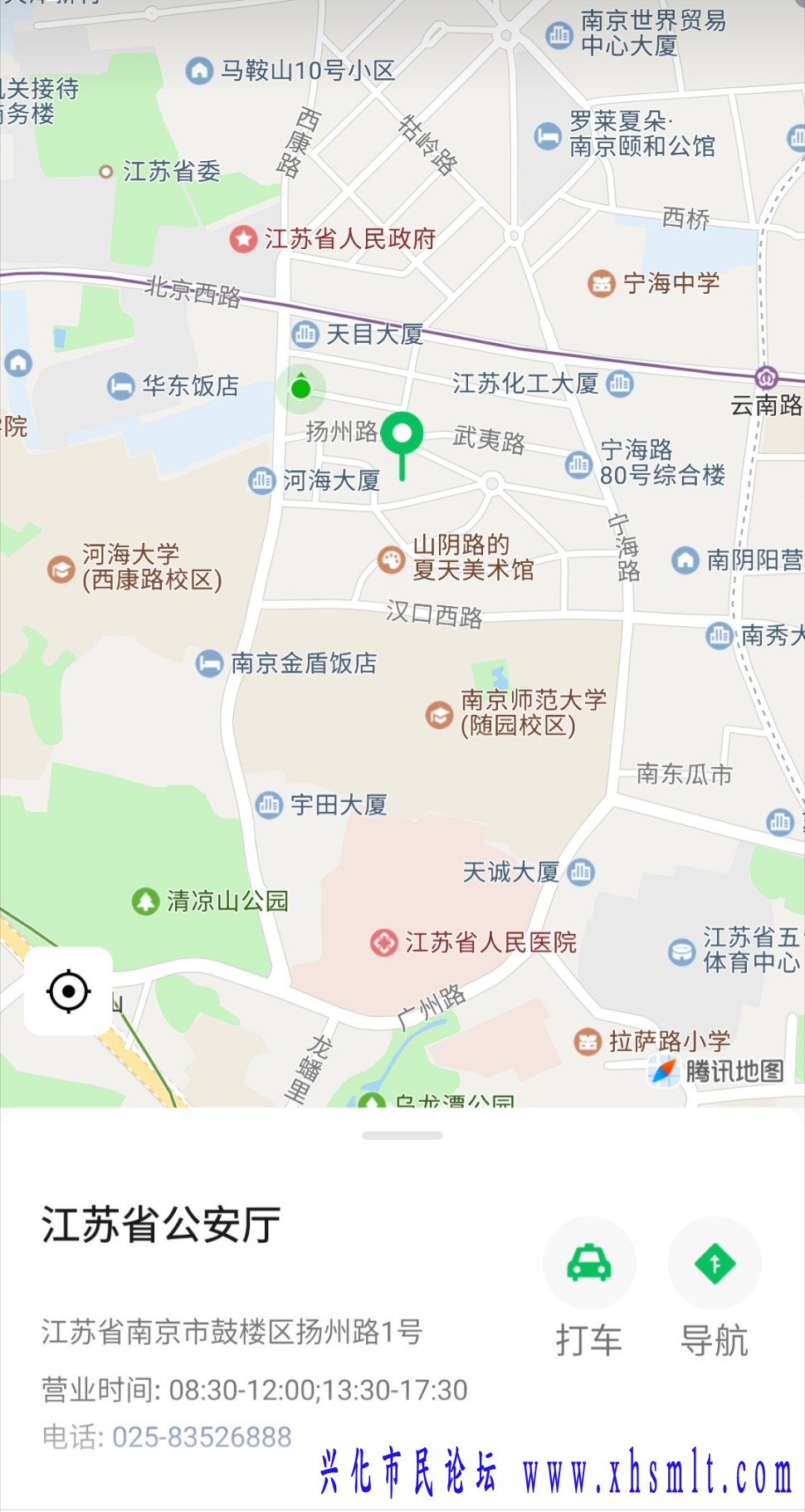This screenshot has width=805, height=1512.
Task: Call the phone number 025-83526888
Action: 202,1436
